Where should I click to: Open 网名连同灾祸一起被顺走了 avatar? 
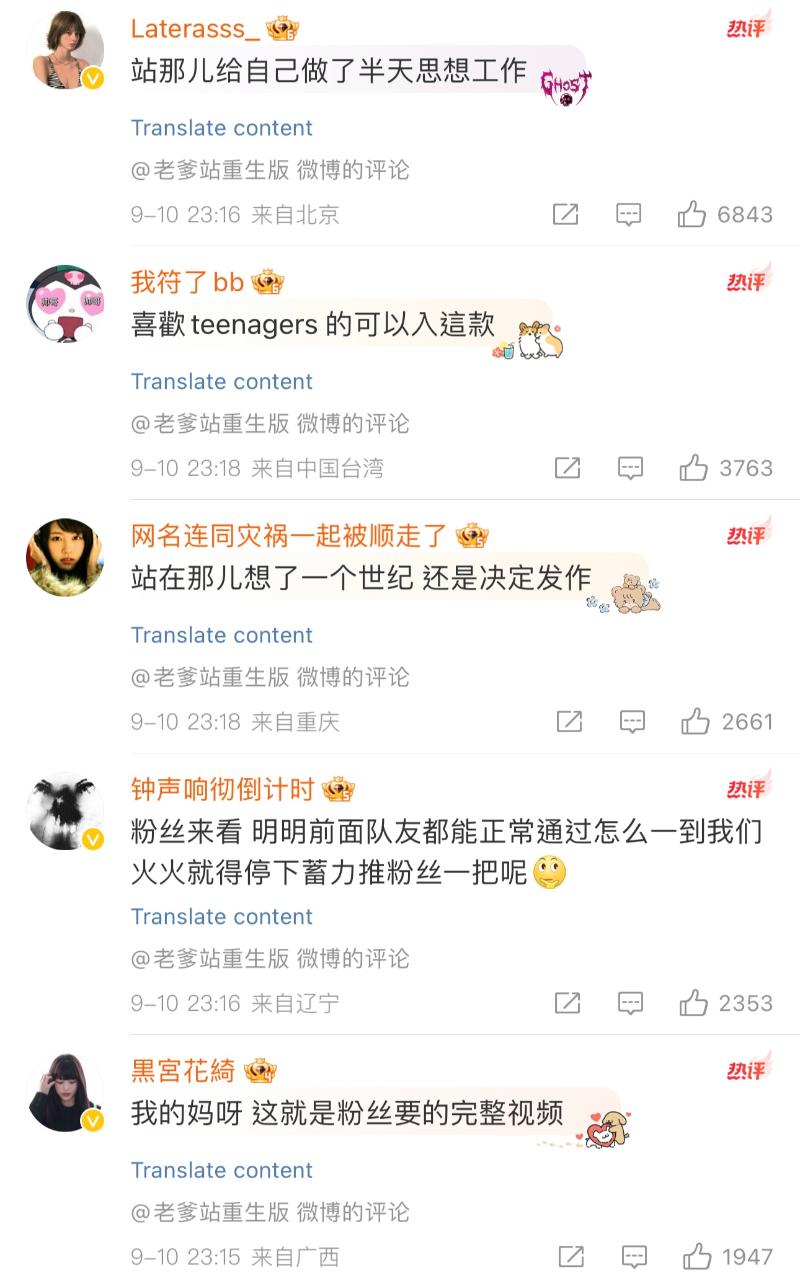coord(65,558)
